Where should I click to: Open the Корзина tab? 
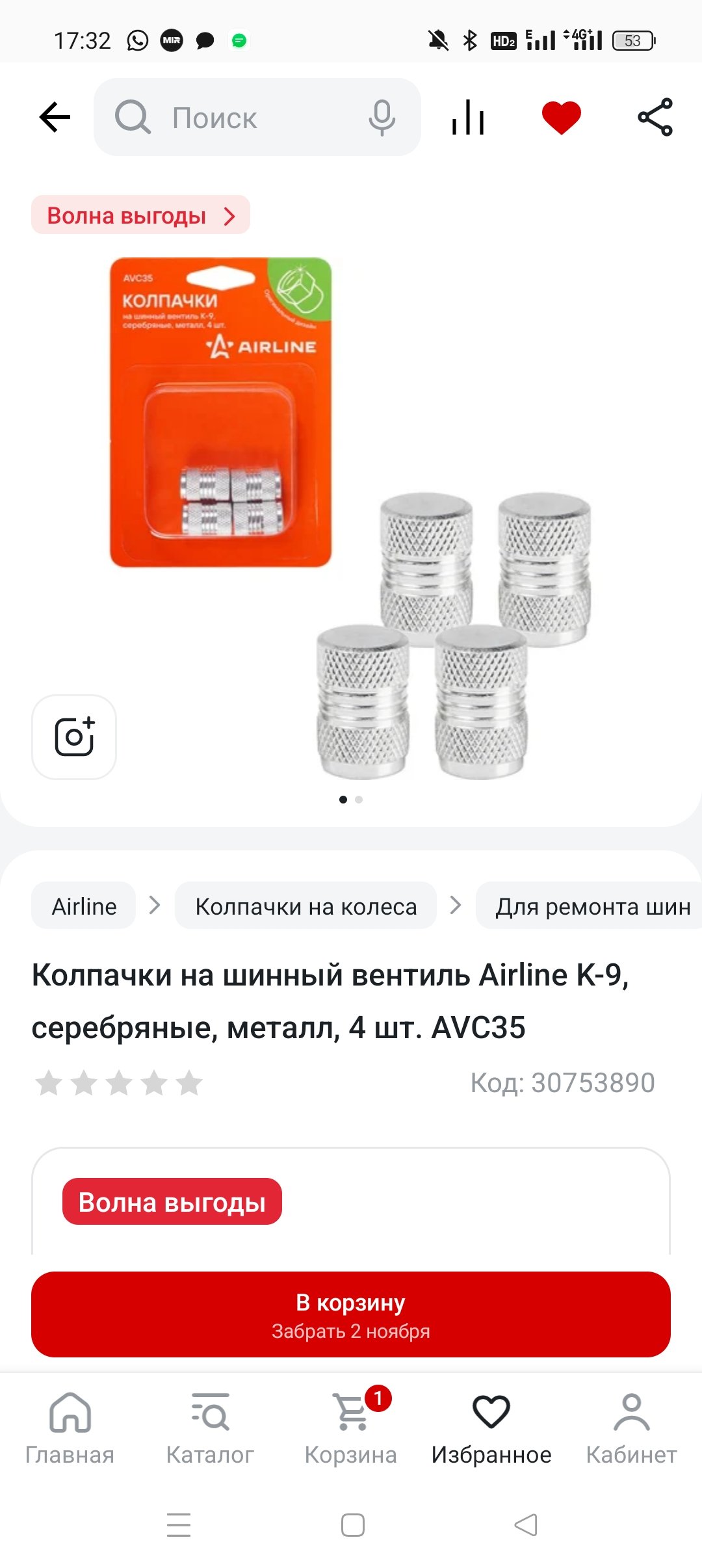coord(351,1428)
